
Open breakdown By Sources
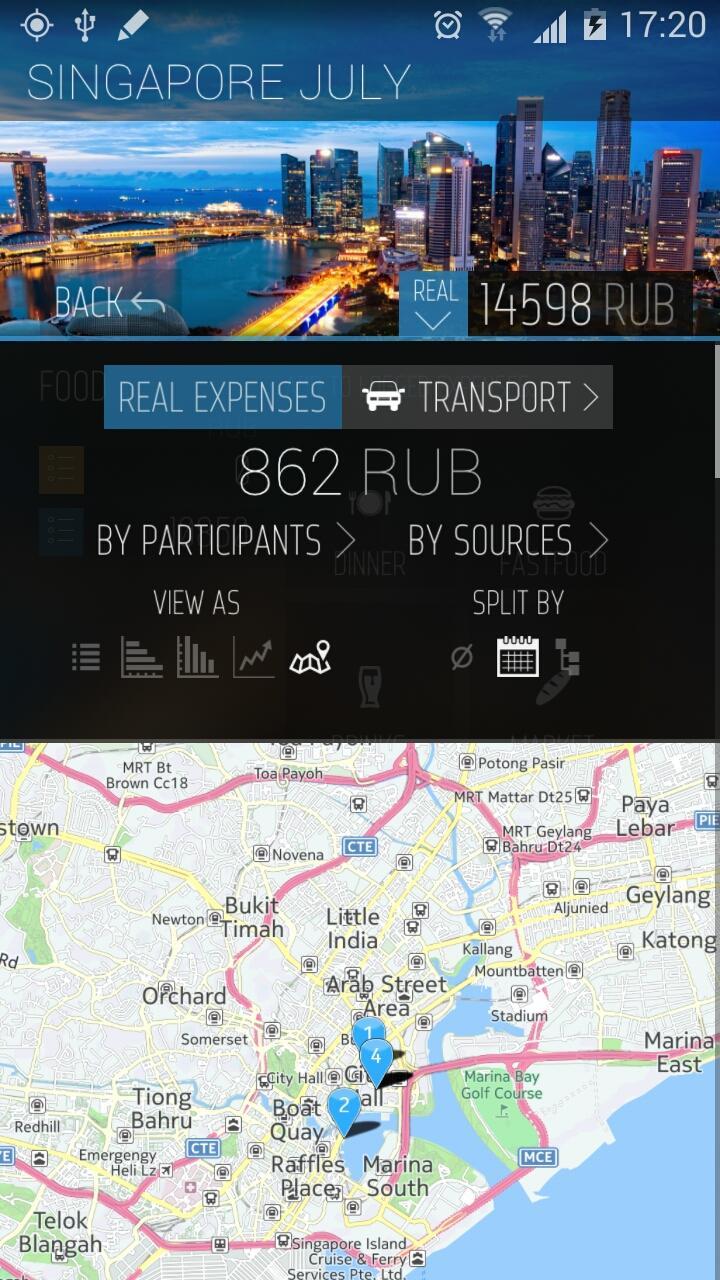508,541
